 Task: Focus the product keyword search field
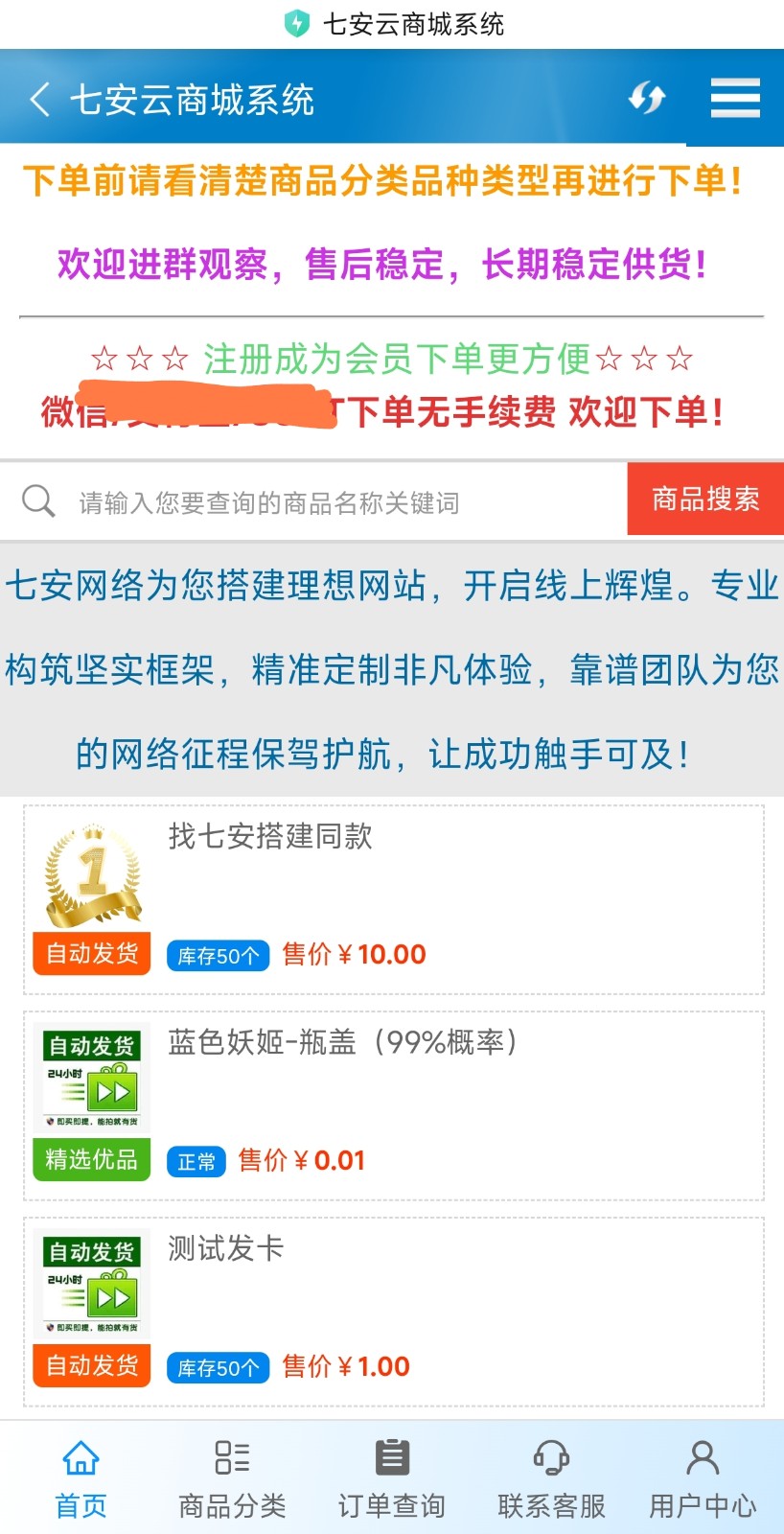coord(326,501)
